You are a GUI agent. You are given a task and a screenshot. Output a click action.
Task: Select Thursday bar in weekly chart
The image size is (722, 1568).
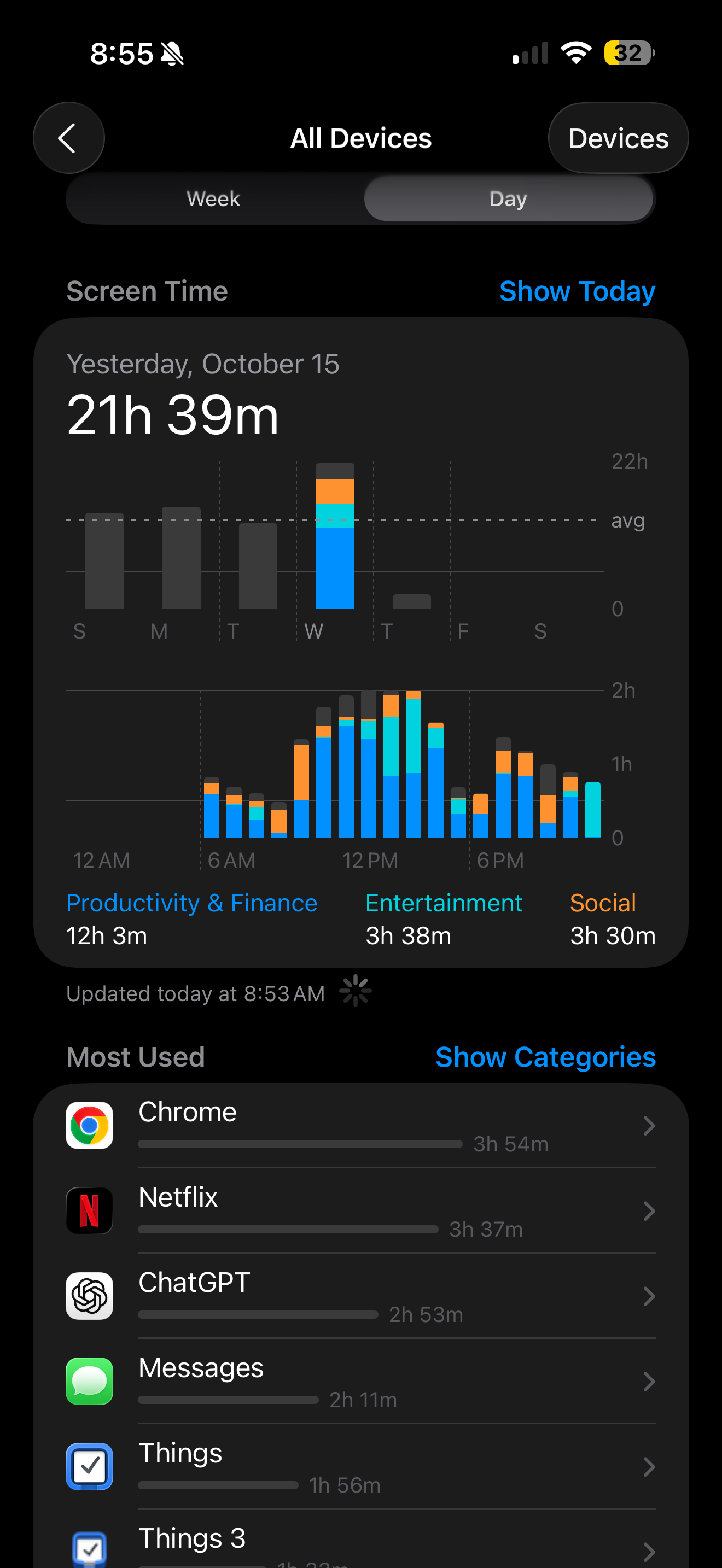tap(411, 601)
